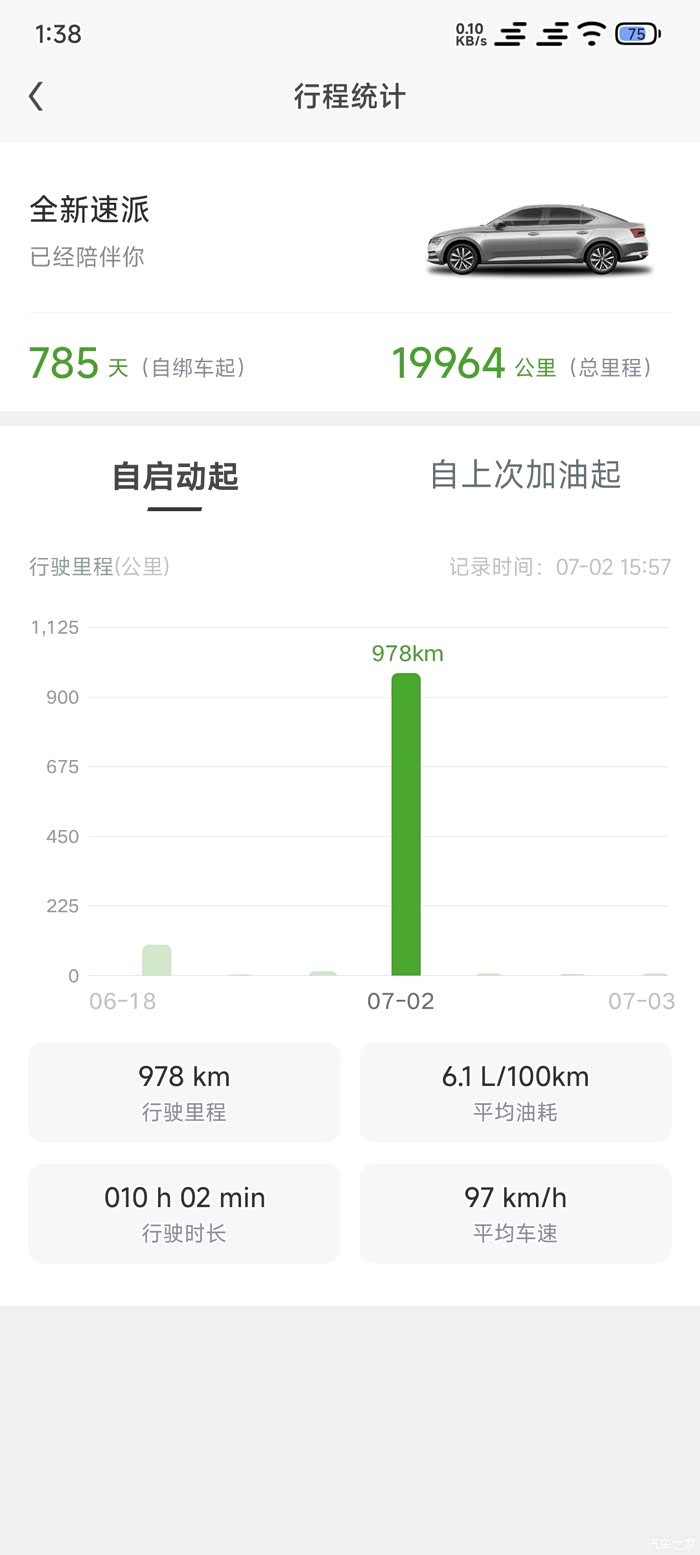Screen dimensions: 700x1555
Task: Go back from 行程统计 page
Action: pyautogui.click(x=36, y=97)
